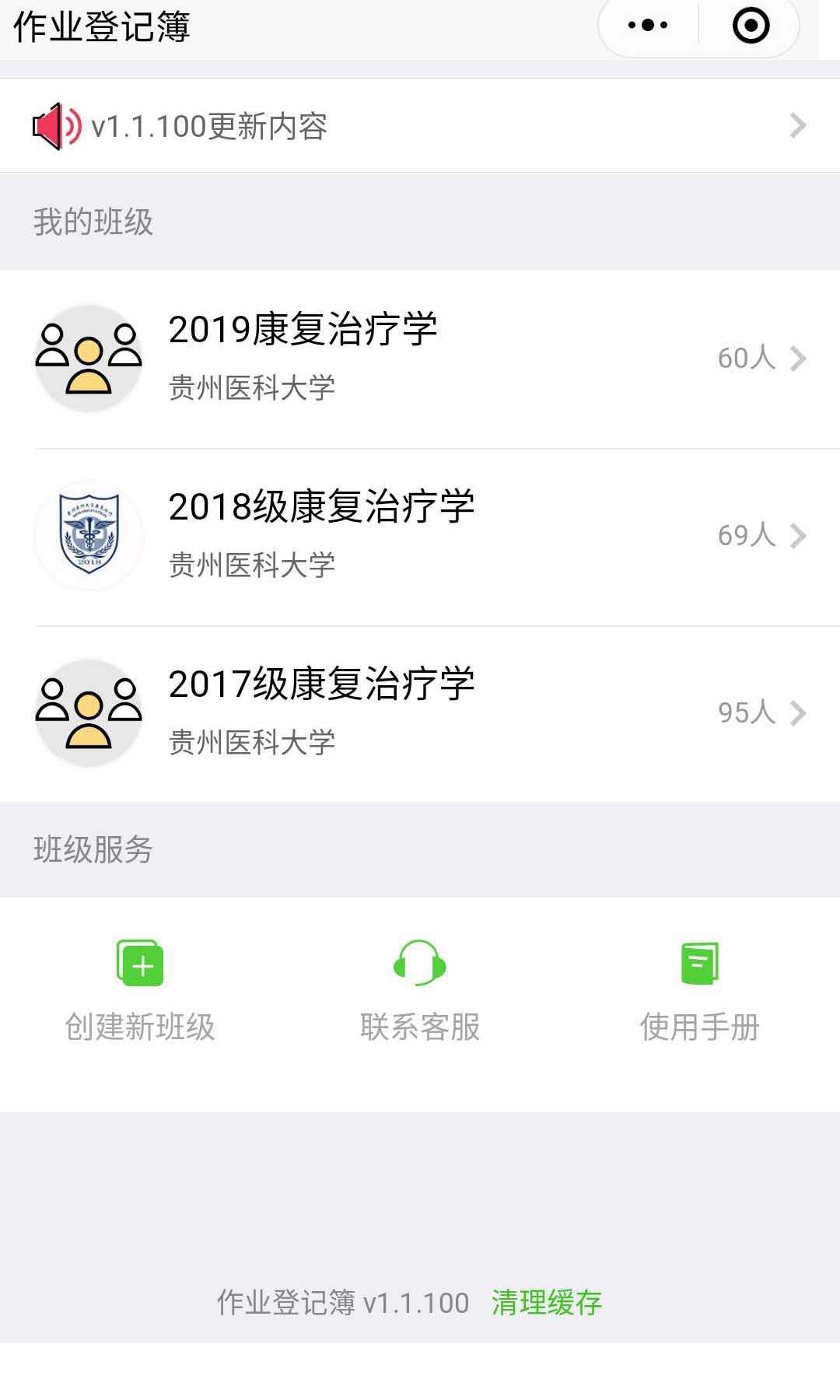Screen dimensions: 840x1400
Task: Open the 2017级康复治疗学 class
Action: click(x=420, y=713)
